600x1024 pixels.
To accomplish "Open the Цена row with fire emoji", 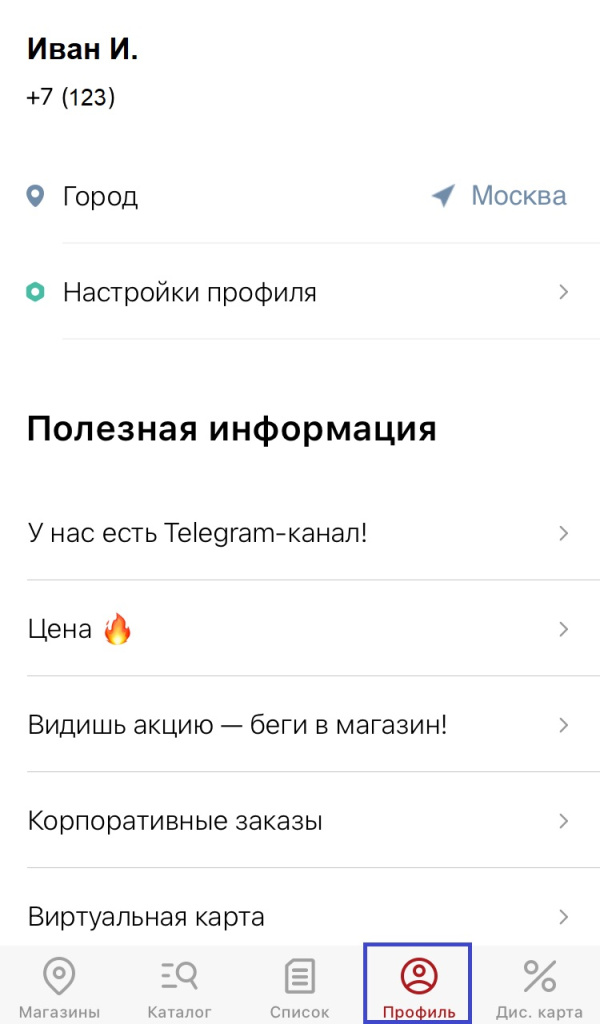I will (x=300, y=629).
